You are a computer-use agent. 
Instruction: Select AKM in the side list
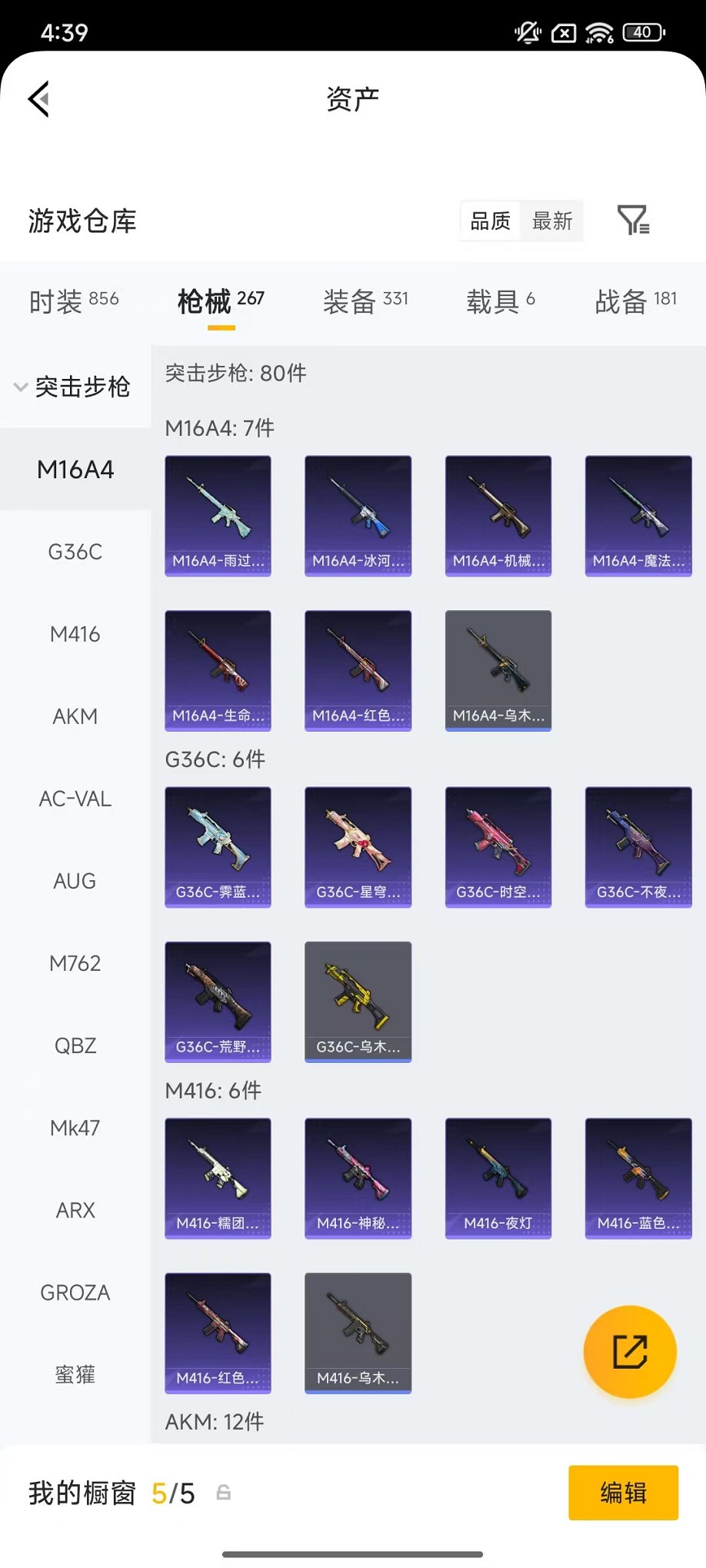pyautogui.click(x=75, y=716)
